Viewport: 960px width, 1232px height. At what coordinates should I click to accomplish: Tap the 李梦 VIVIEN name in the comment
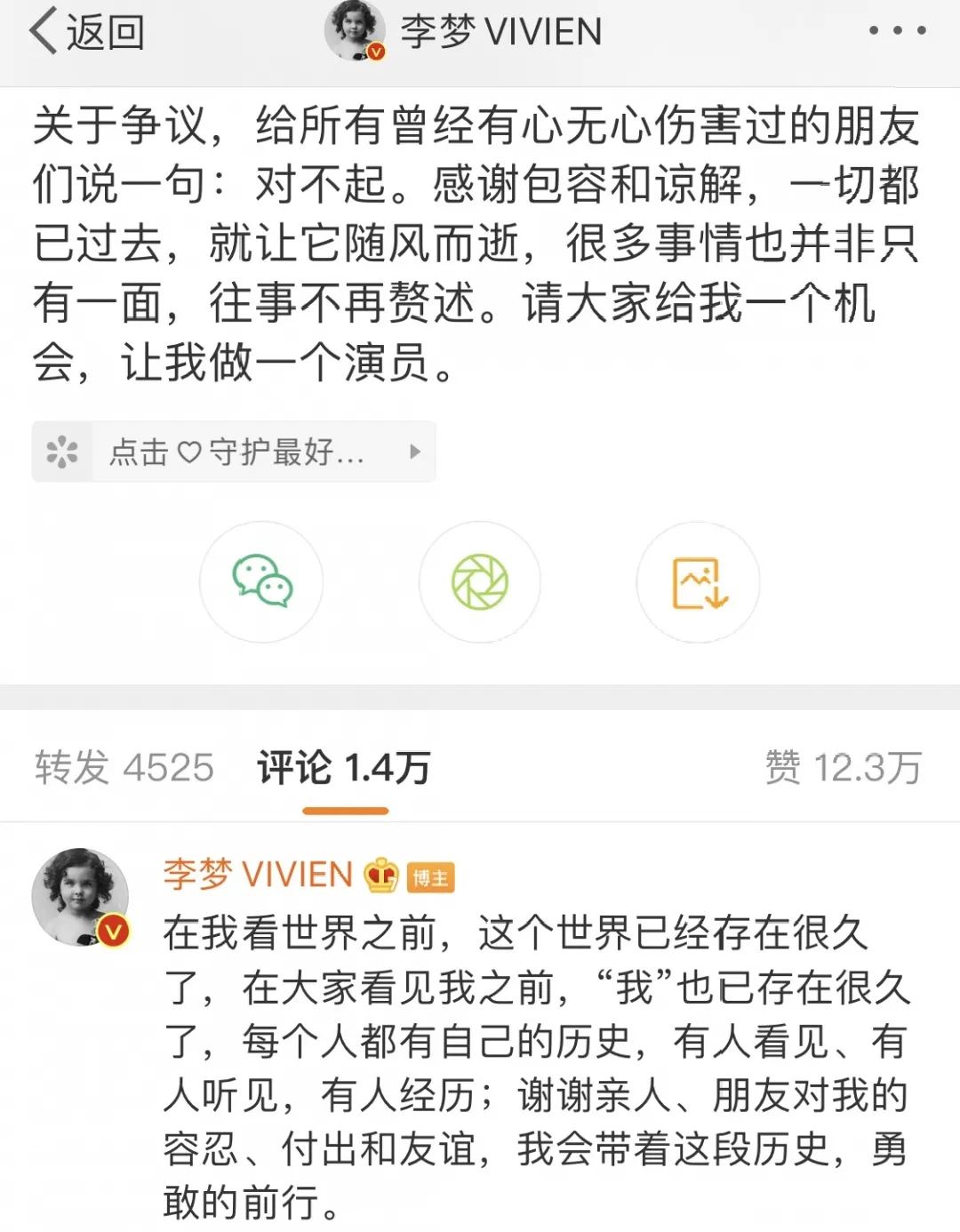point(258,875)
